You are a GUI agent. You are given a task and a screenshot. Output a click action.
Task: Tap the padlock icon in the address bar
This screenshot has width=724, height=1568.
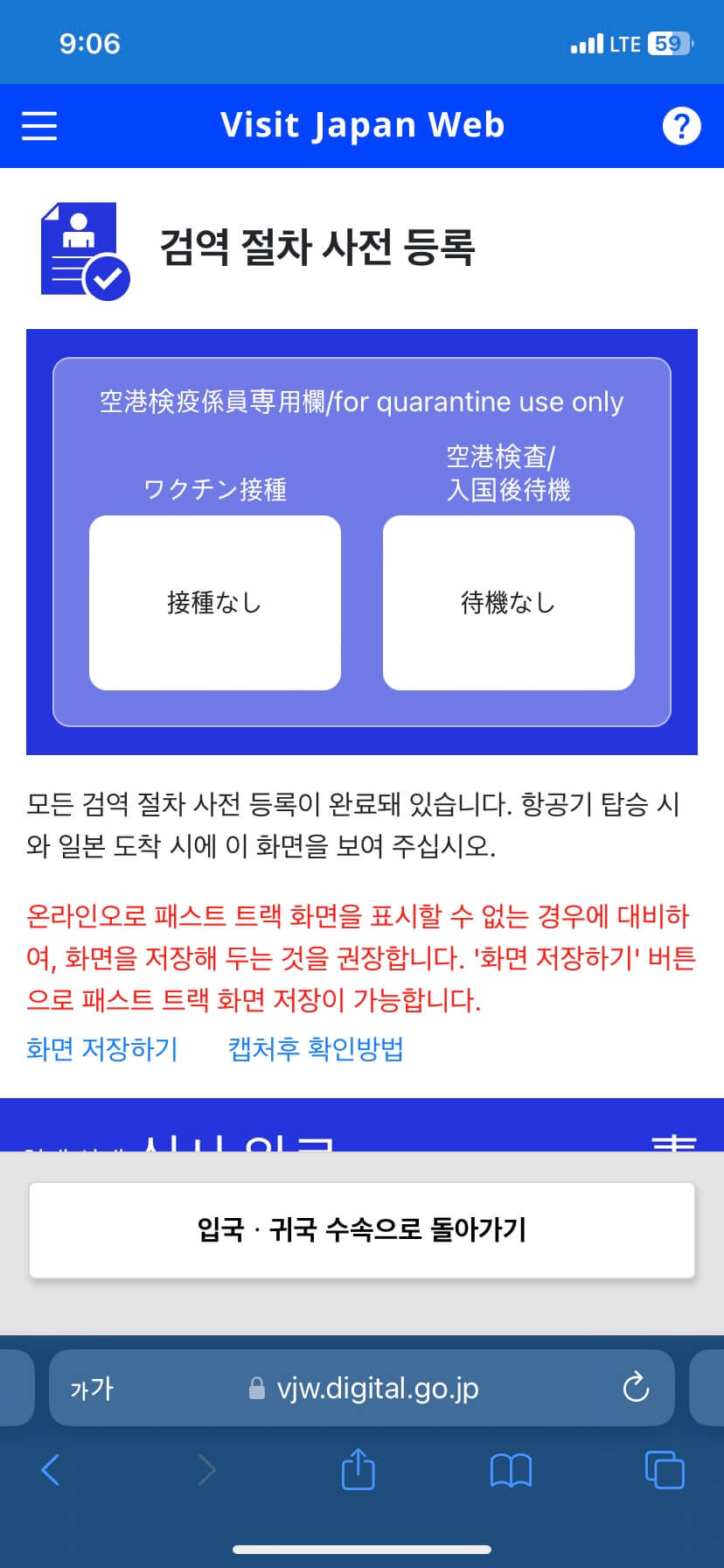256,1388
